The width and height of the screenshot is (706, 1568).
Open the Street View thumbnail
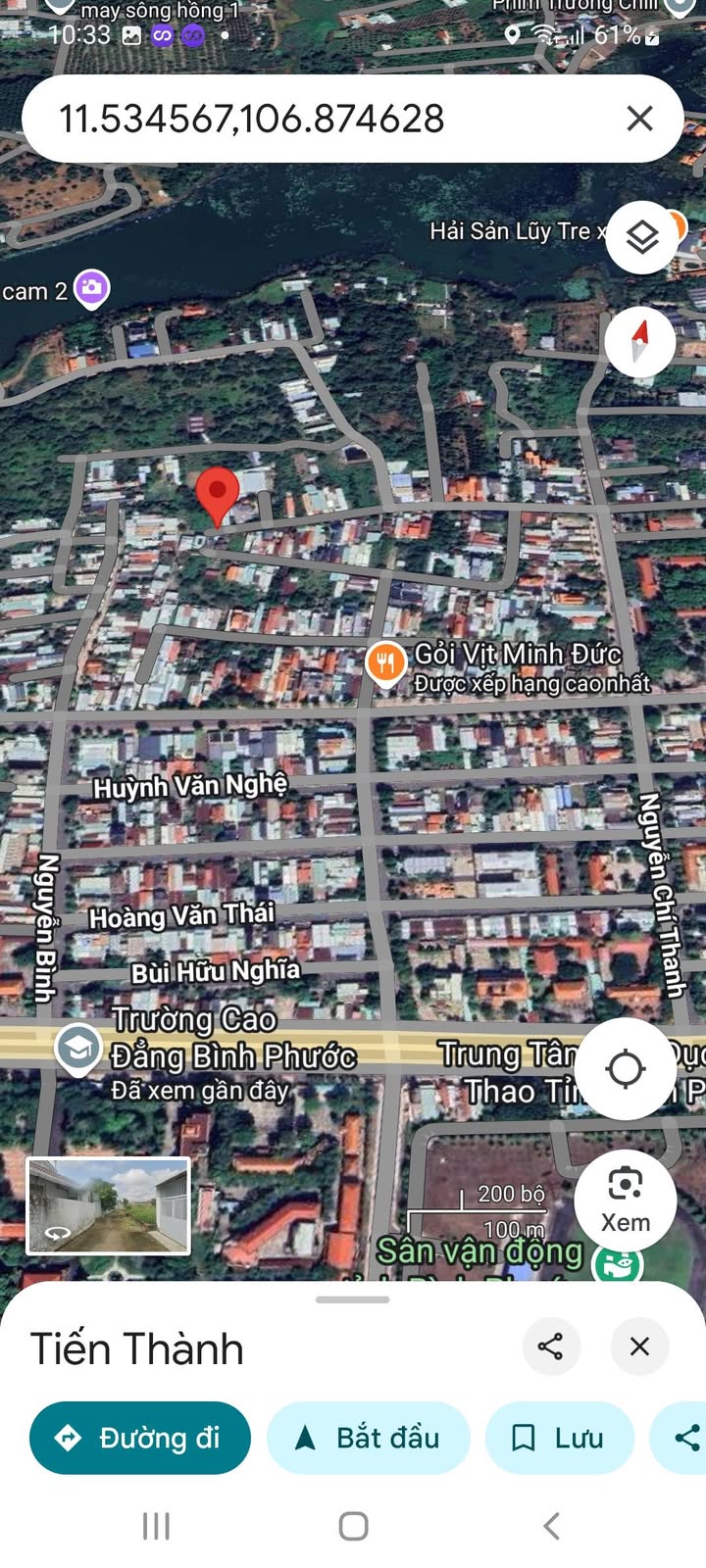point(109,1205)
